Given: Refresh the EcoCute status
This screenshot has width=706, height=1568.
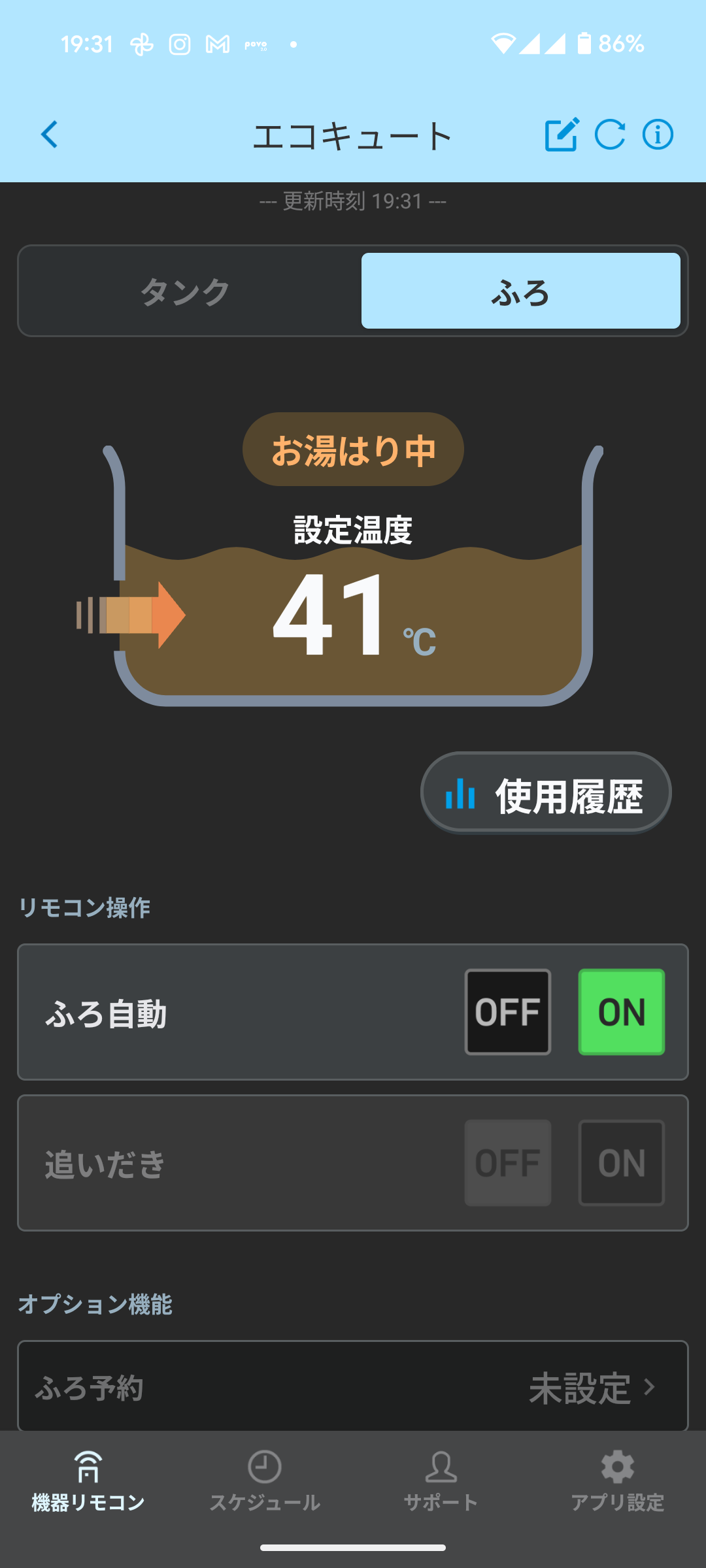Looking at the screenshot, I should [610, 135].
